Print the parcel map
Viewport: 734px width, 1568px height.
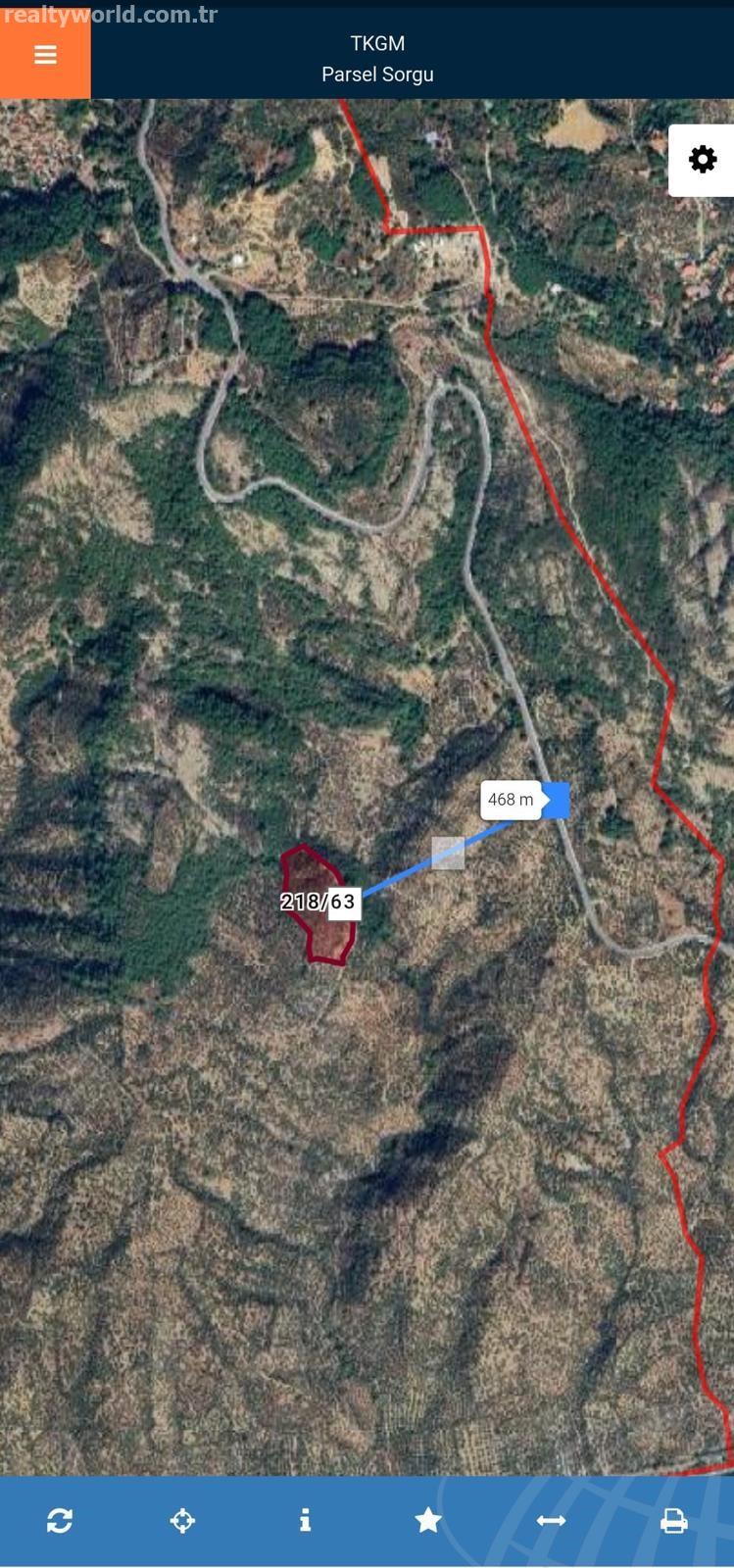673,1520
